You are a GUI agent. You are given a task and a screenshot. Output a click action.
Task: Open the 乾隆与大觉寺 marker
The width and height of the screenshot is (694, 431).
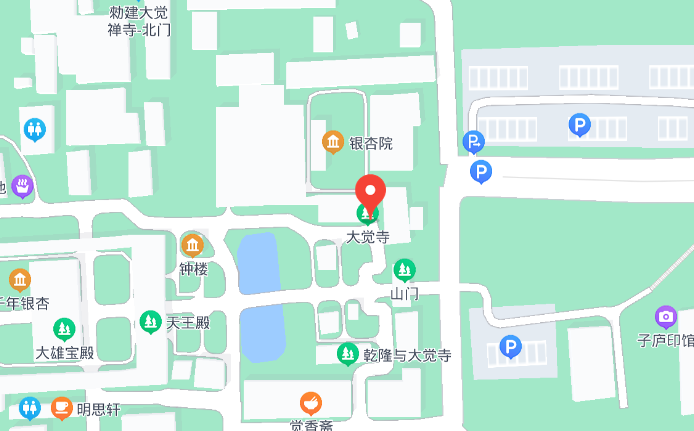(347, 354)
